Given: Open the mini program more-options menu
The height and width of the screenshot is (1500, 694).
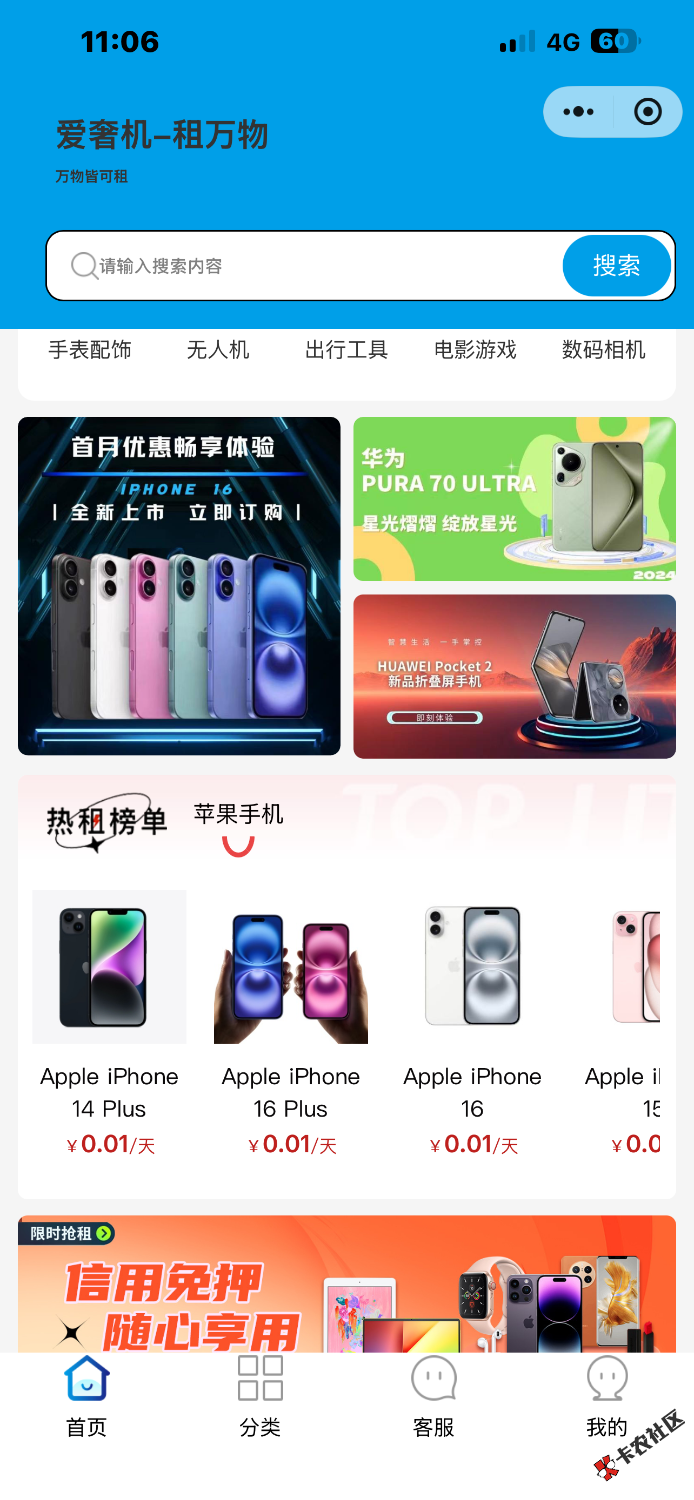Looking at the screenshot, I should (x=578, y=112).
